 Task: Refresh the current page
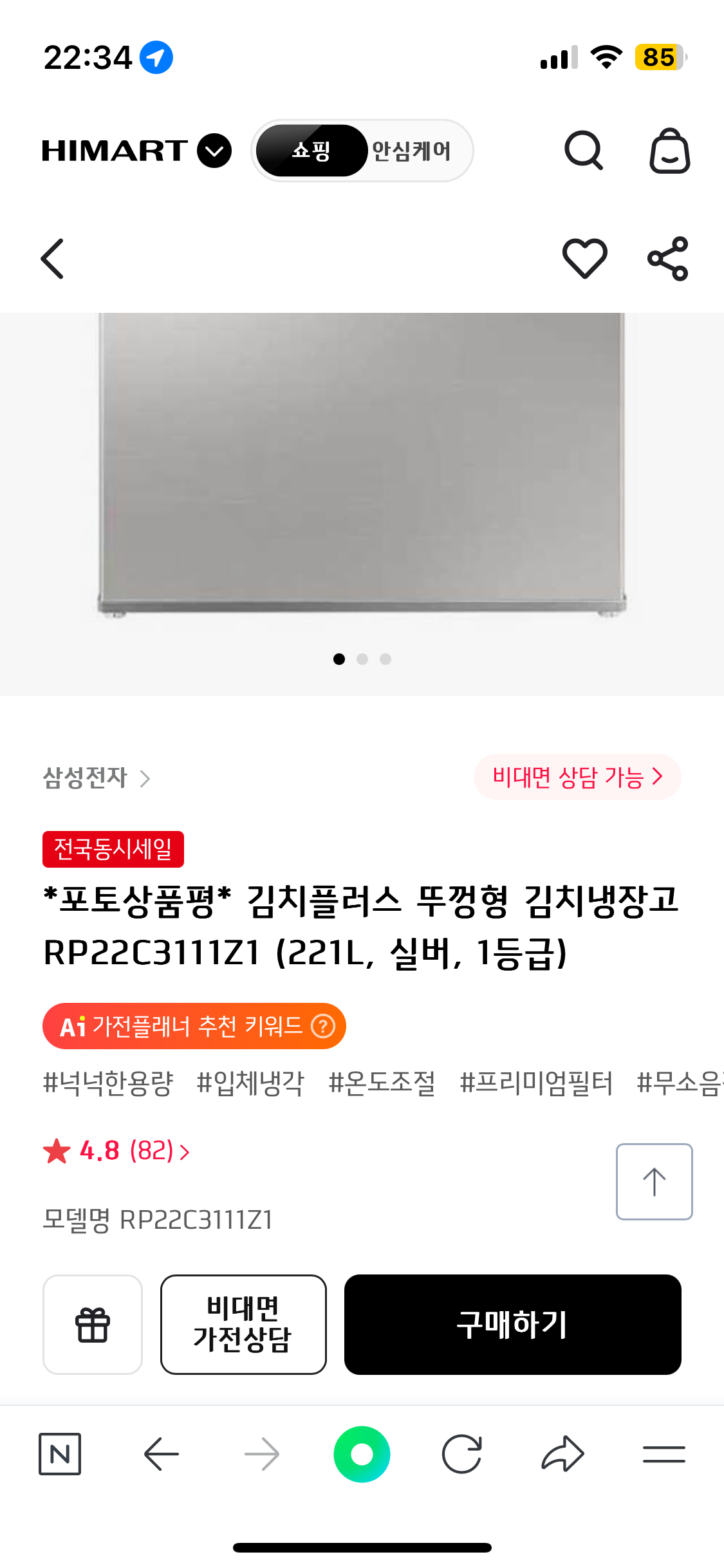click(462, 1453)
